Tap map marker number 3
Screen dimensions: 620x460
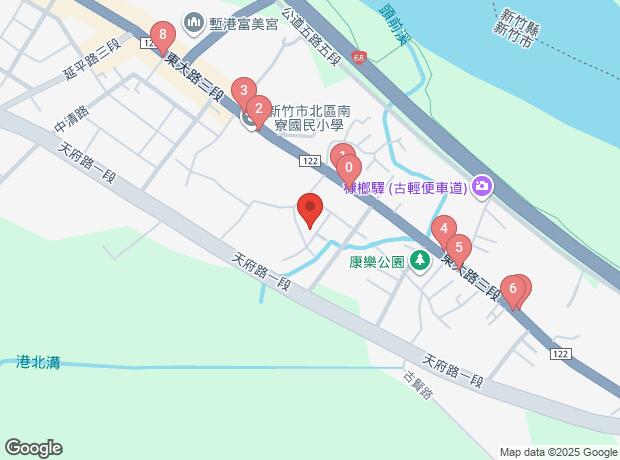pos(244,89)
